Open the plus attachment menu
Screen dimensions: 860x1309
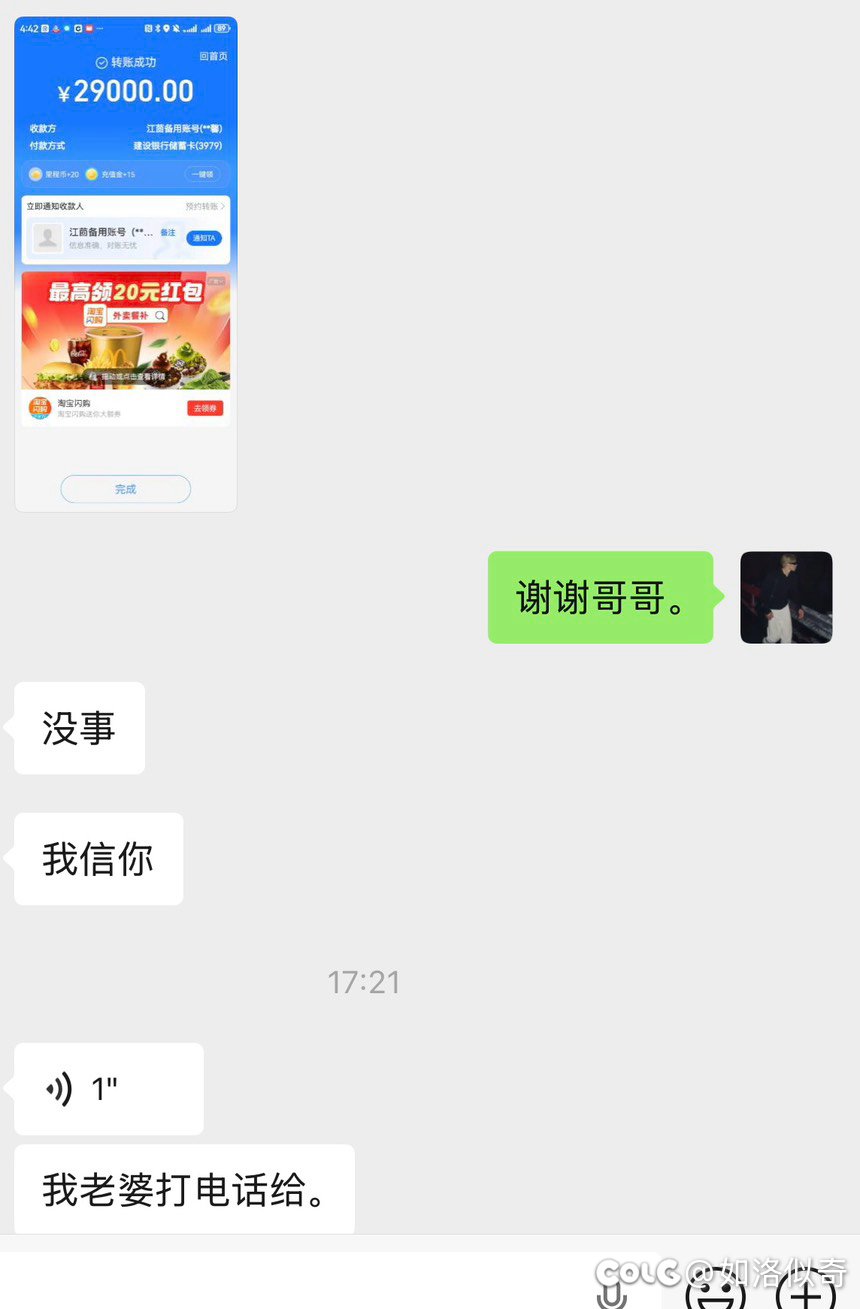tap(806, 1292)
